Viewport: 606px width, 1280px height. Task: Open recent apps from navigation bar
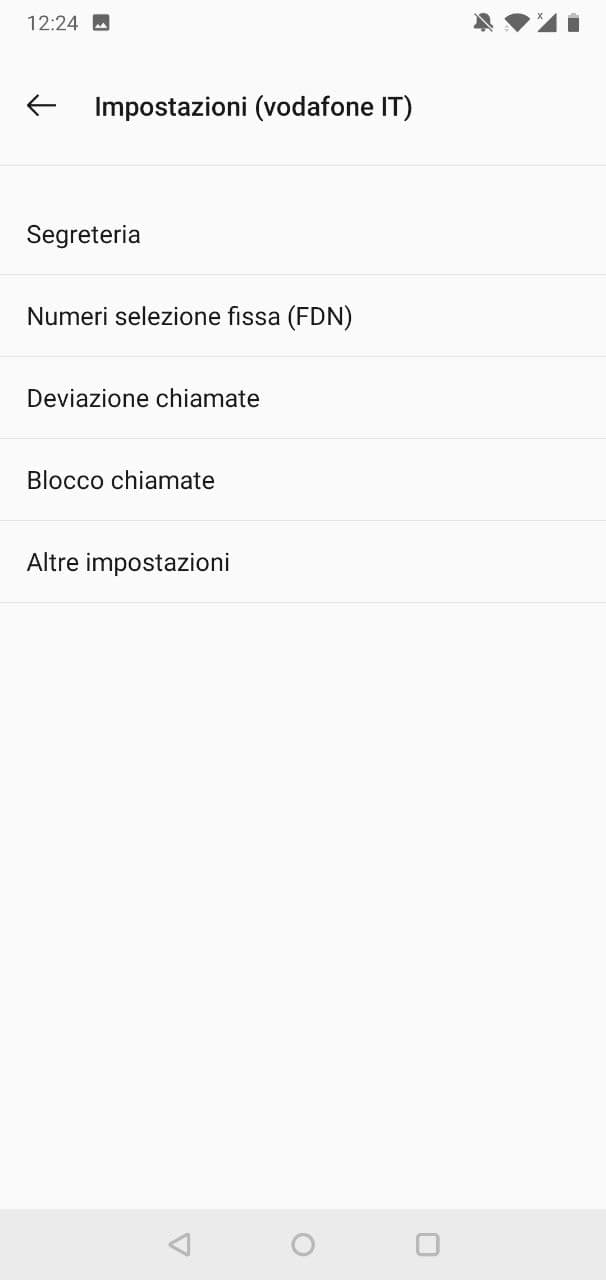[427, 1244]
